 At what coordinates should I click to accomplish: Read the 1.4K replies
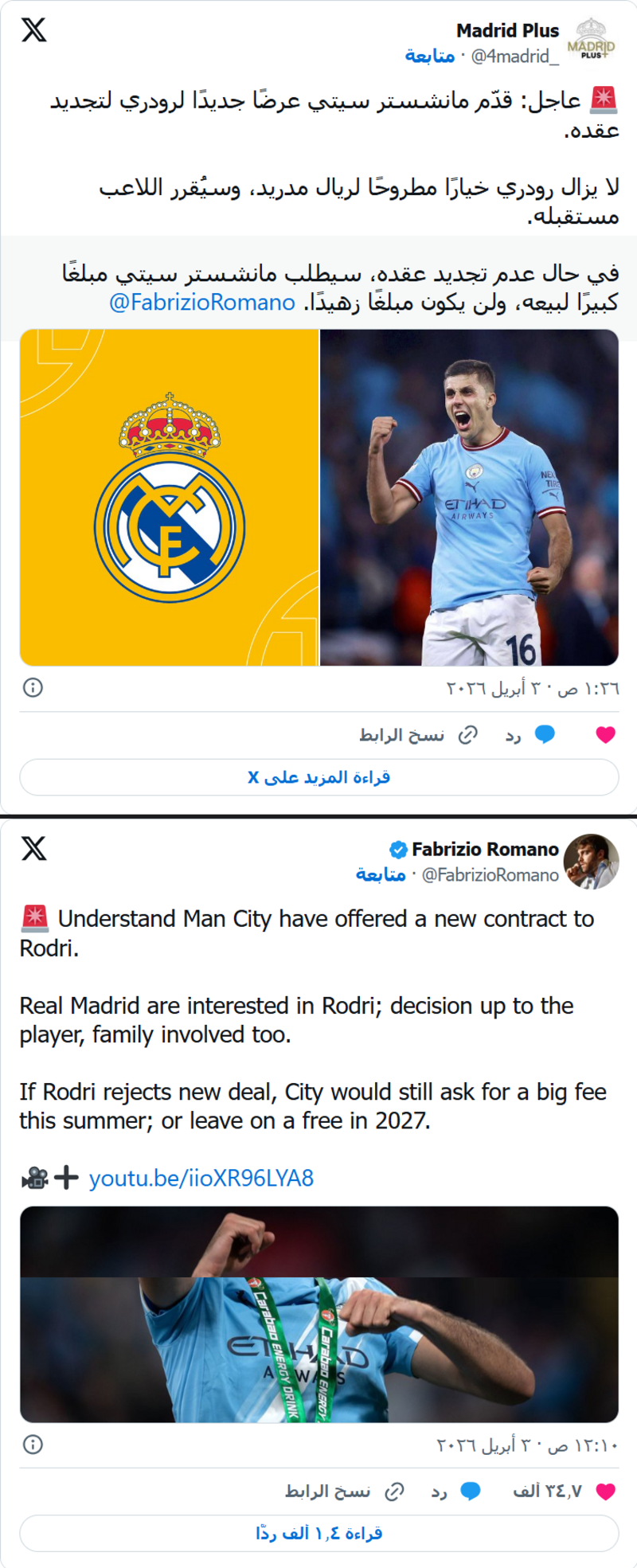(318, 1533)
